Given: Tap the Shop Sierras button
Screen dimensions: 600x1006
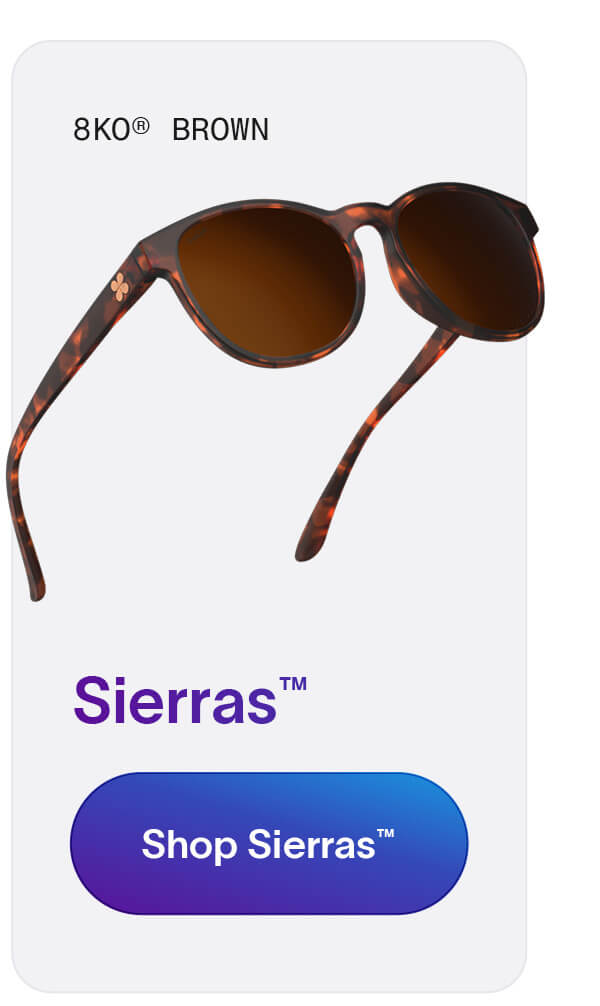Looking at the screenshot, I should 268,844.
